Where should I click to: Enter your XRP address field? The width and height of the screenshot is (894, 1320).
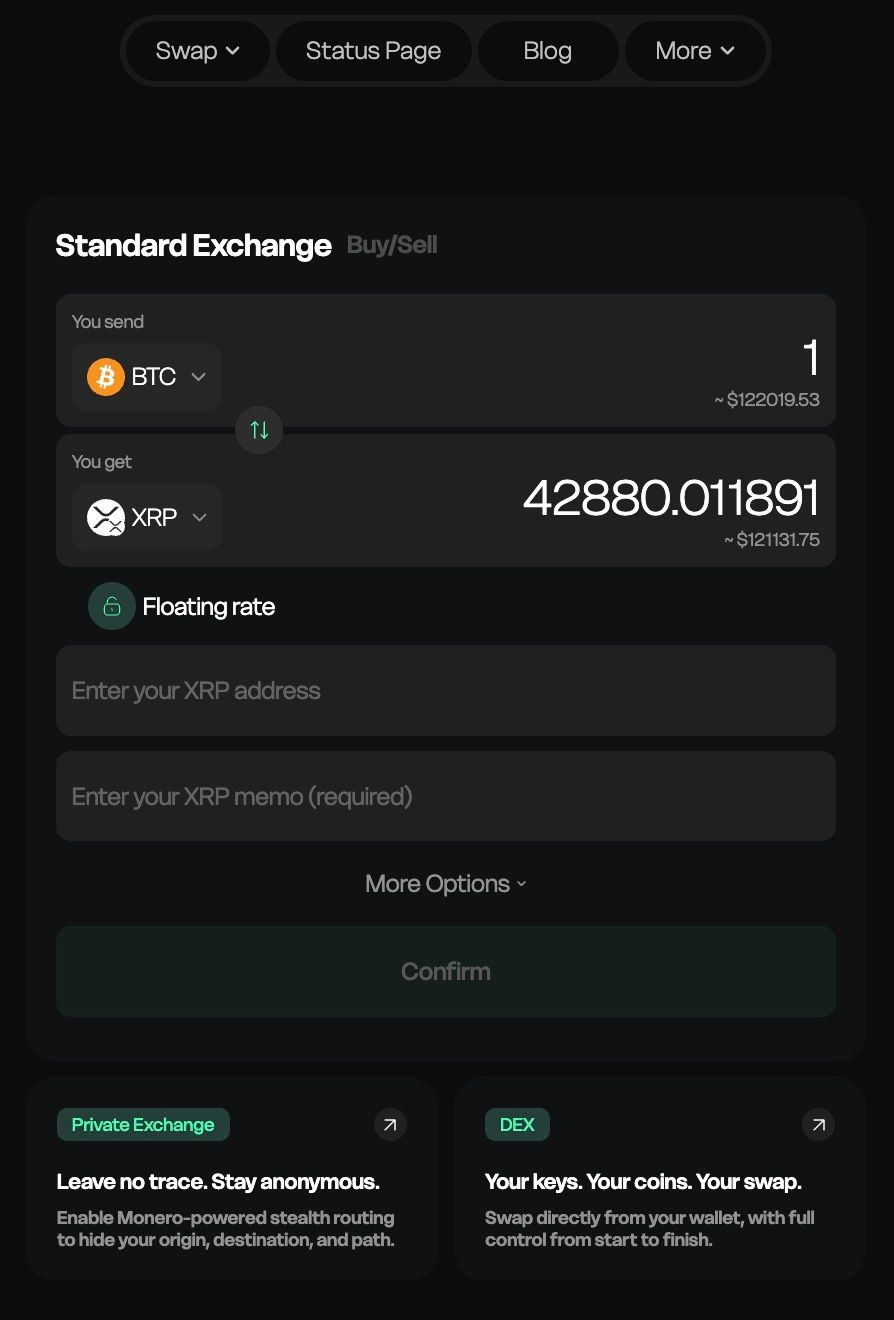point(445,691)
